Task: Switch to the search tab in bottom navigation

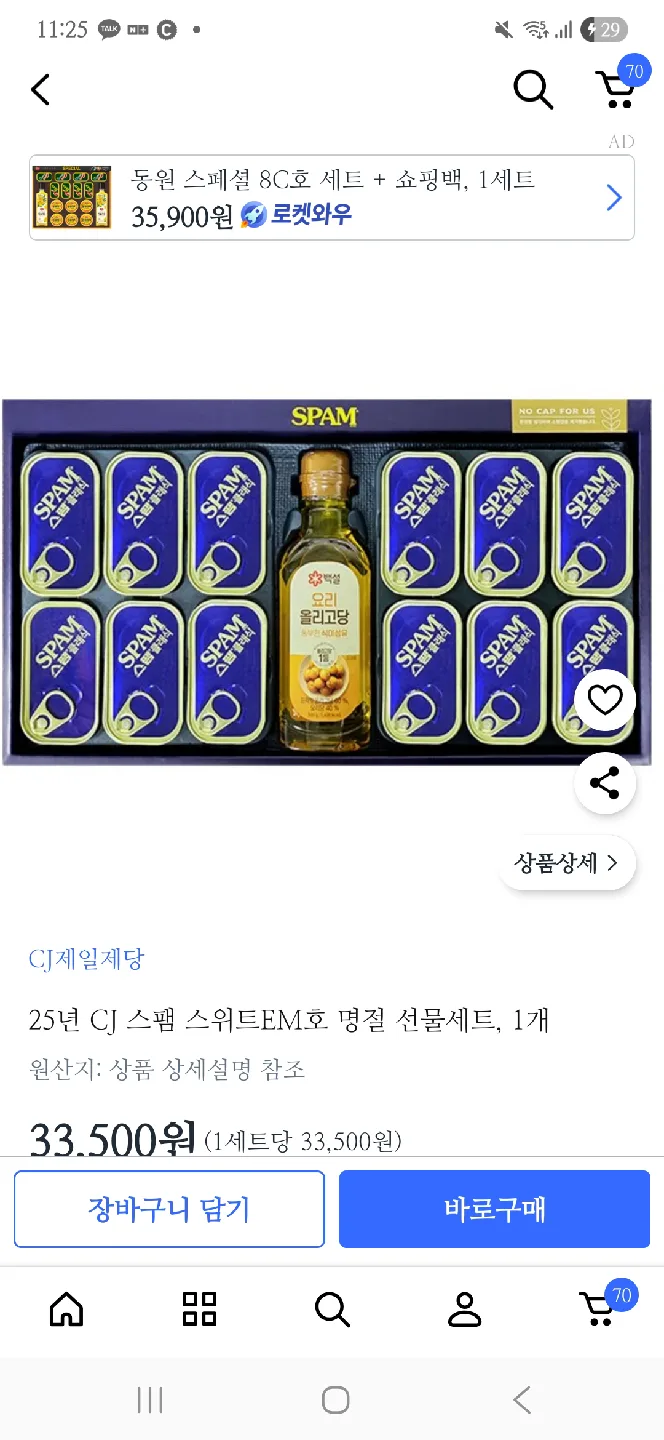Action: pyautogui.click(x=331, y=1308)
